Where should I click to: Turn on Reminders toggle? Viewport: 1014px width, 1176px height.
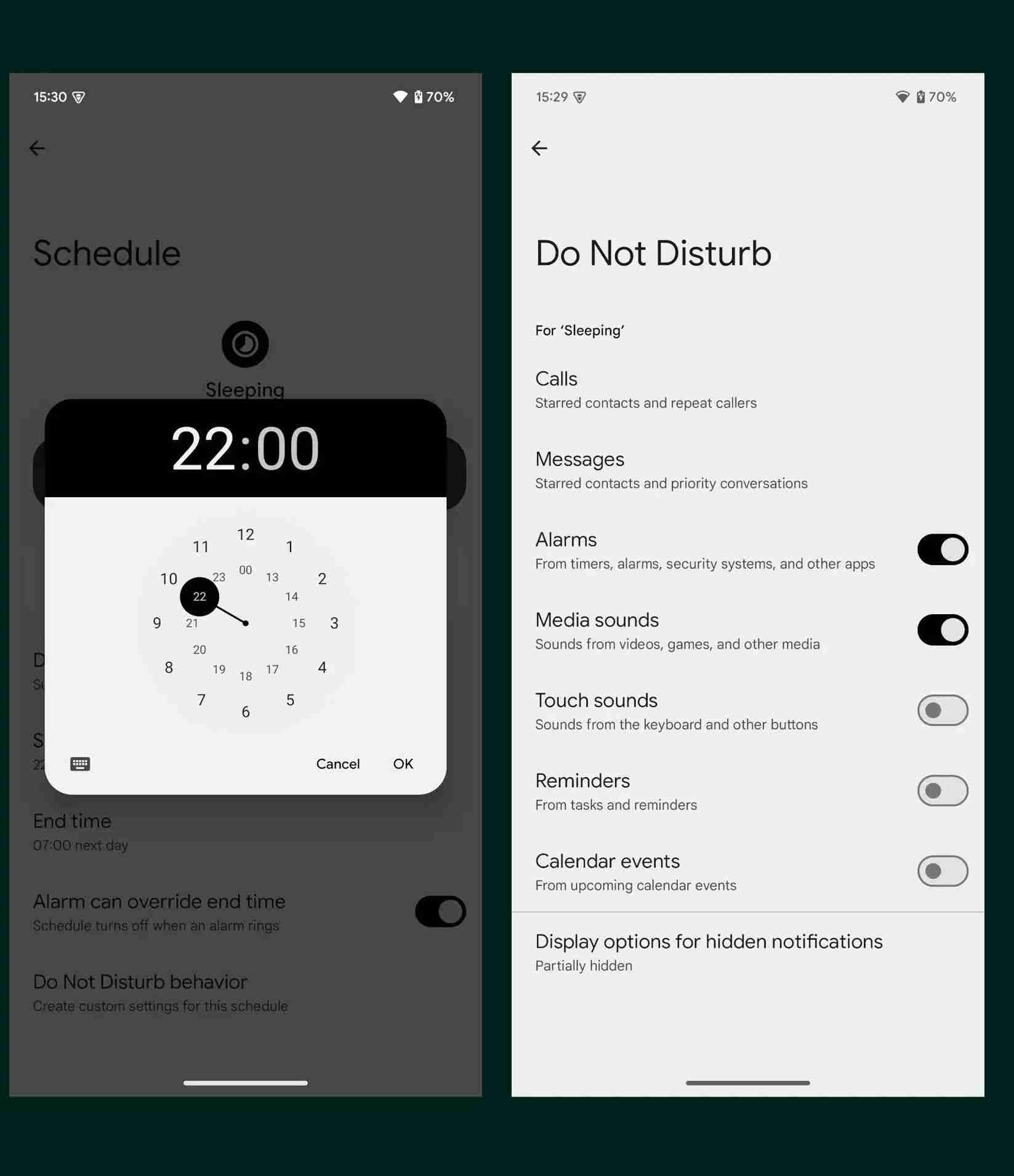(x=942, y=791)
